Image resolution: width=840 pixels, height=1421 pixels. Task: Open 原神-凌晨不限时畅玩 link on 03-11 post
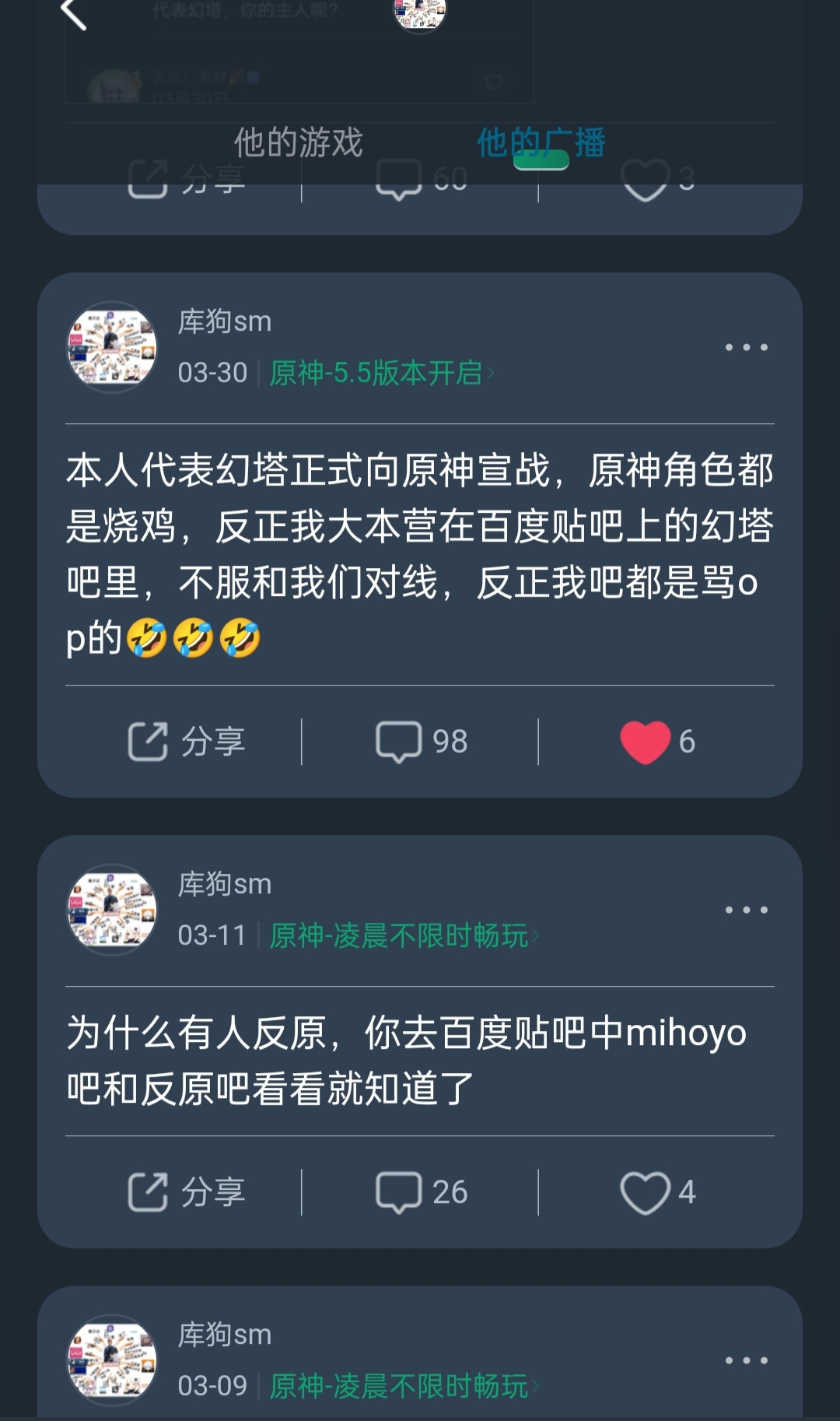pos(404,935)
